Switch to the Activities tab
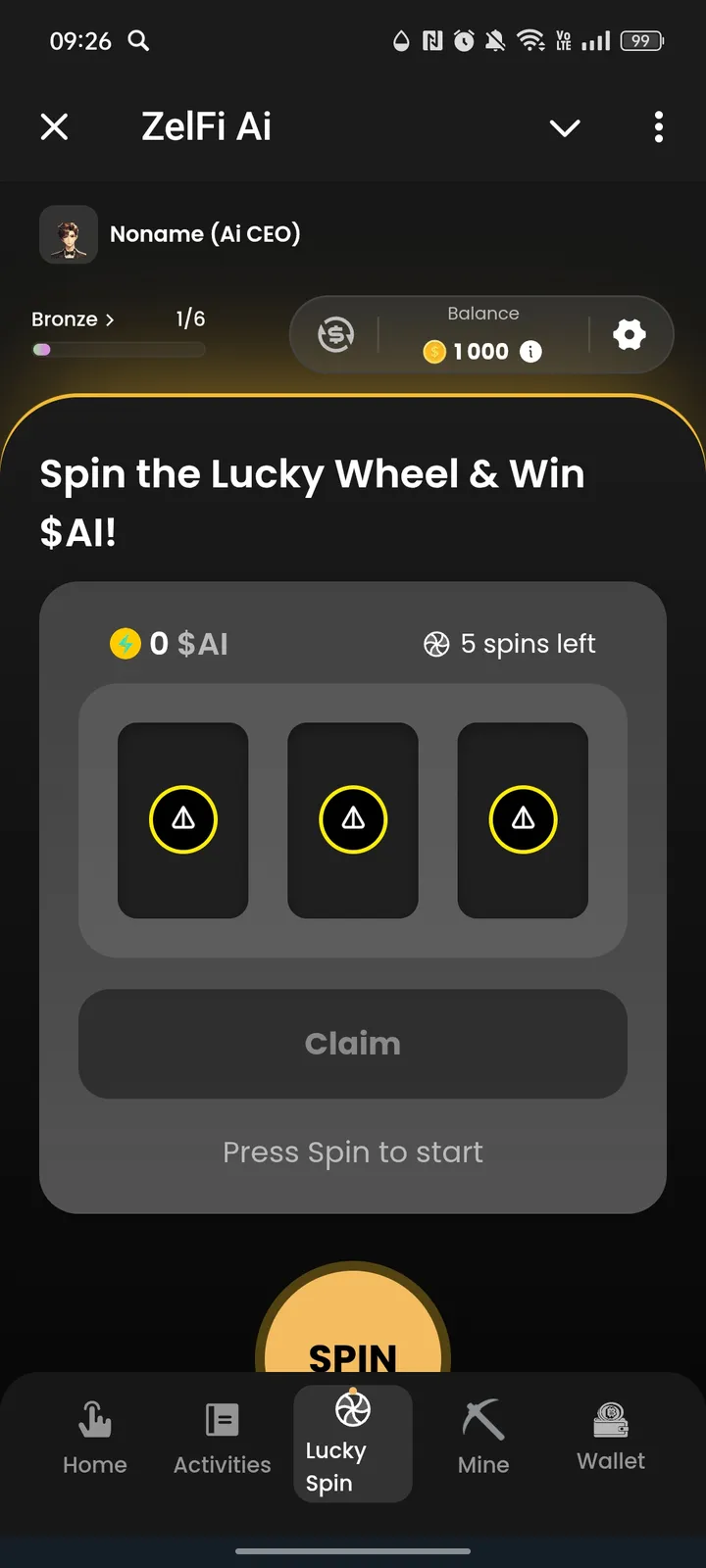This screenshot has height=1568, width=706. coord(223,1439)
